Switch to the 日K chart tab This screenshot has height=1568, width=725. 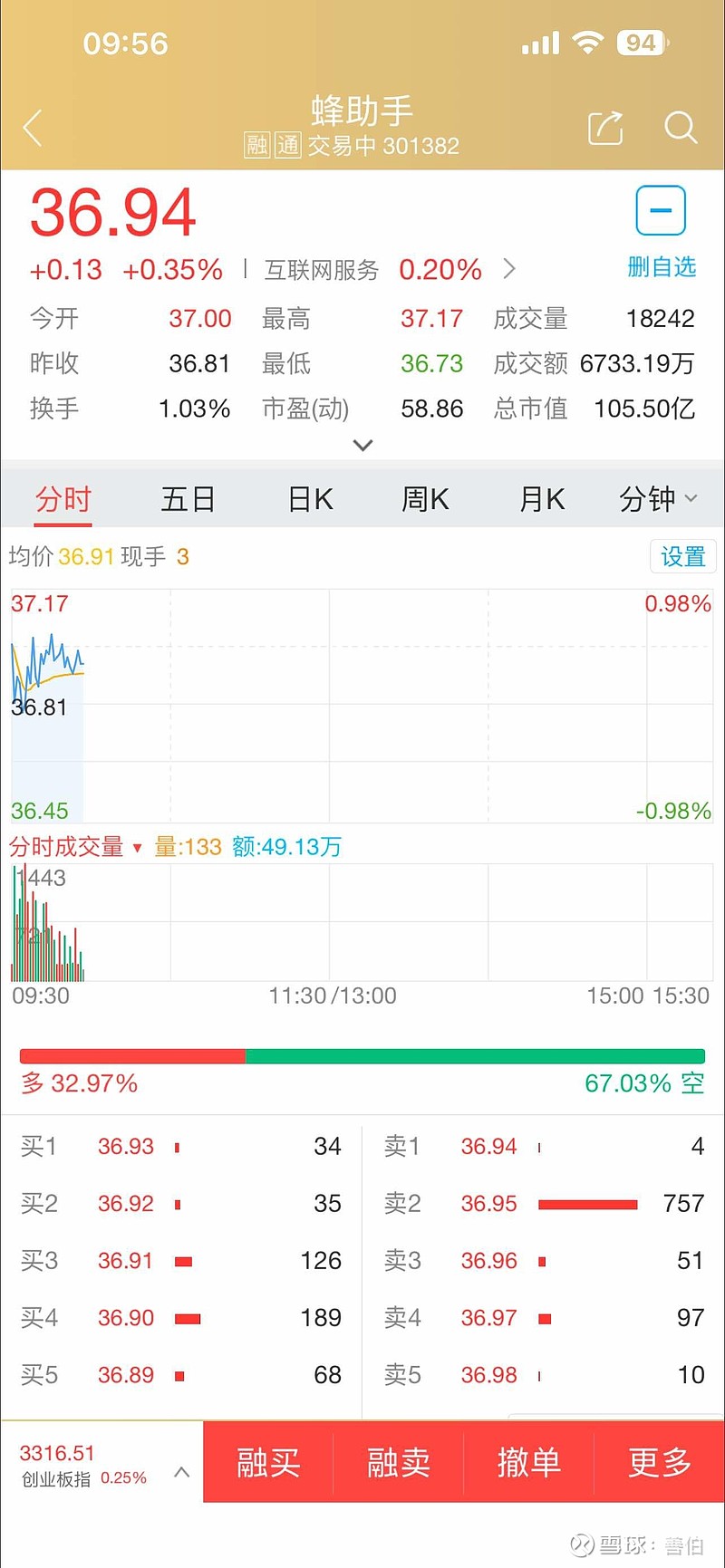pos(310,499)
